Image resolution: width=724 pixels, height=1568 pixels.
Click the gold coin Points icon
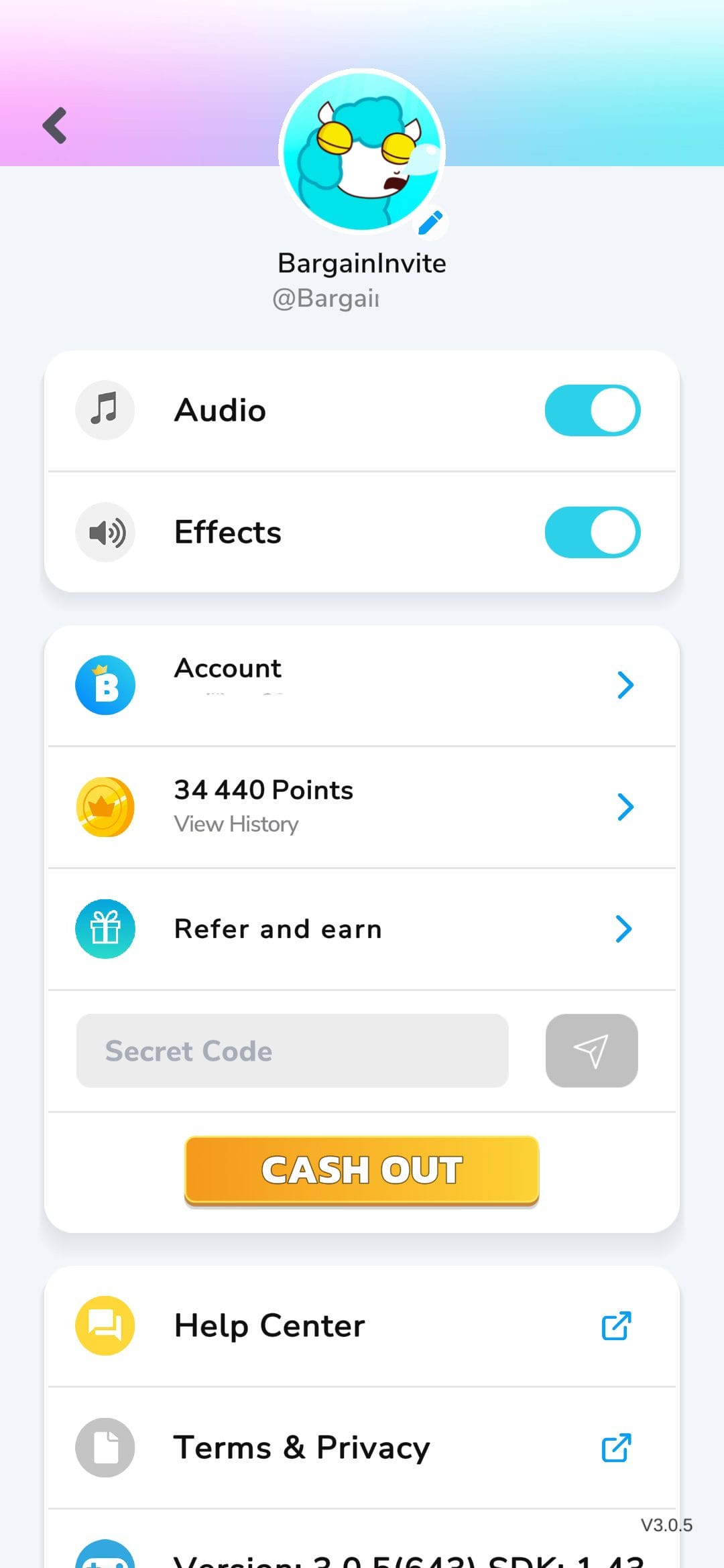click(x=105, y=806)
